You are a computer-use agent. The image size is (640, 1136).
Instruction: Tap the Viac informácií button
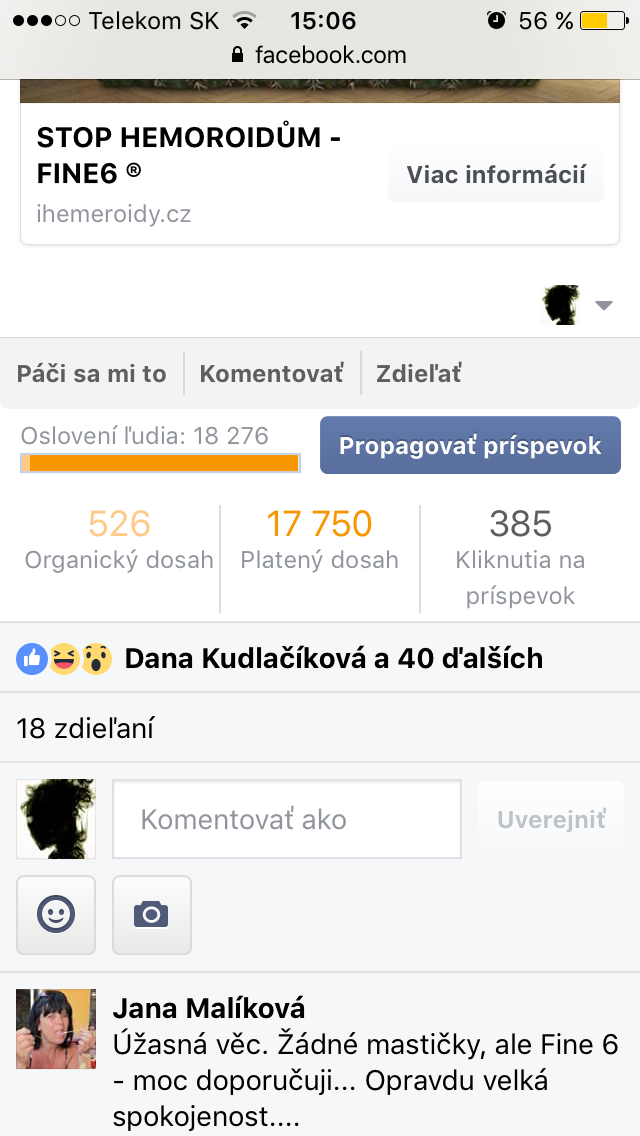pyautogui.click(x=495, y=175)
